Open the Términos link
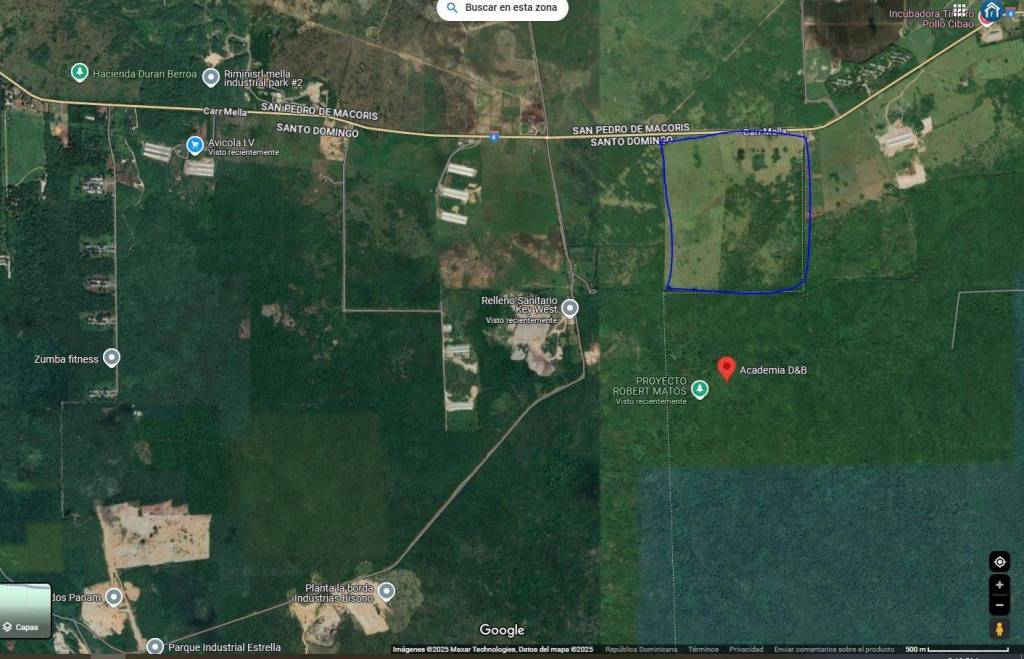Viewport: 1024px width, 659px height. coord(703,650)
